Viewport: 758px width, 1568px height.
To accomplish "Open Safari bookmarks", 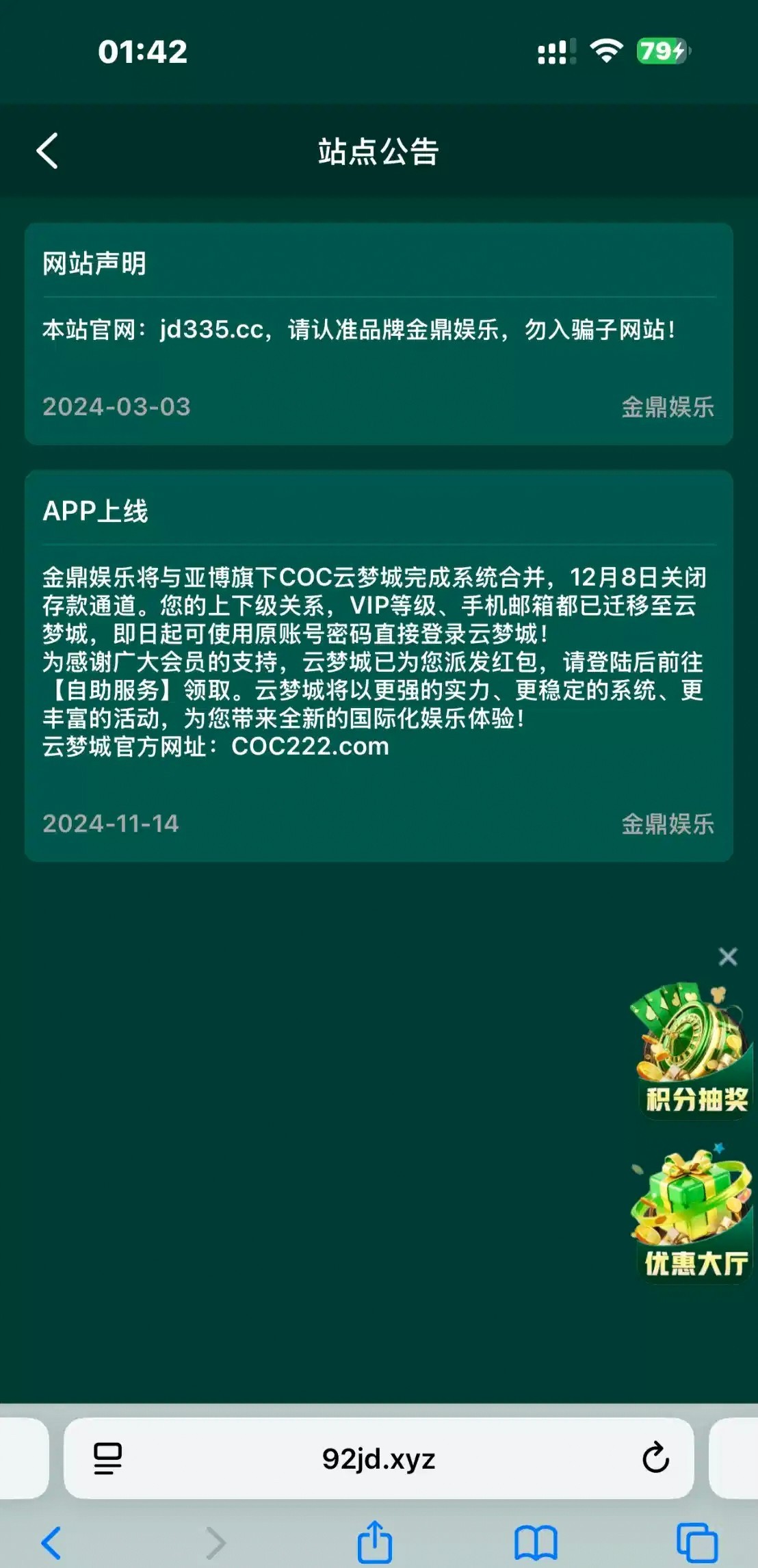I will (536, 1543).
